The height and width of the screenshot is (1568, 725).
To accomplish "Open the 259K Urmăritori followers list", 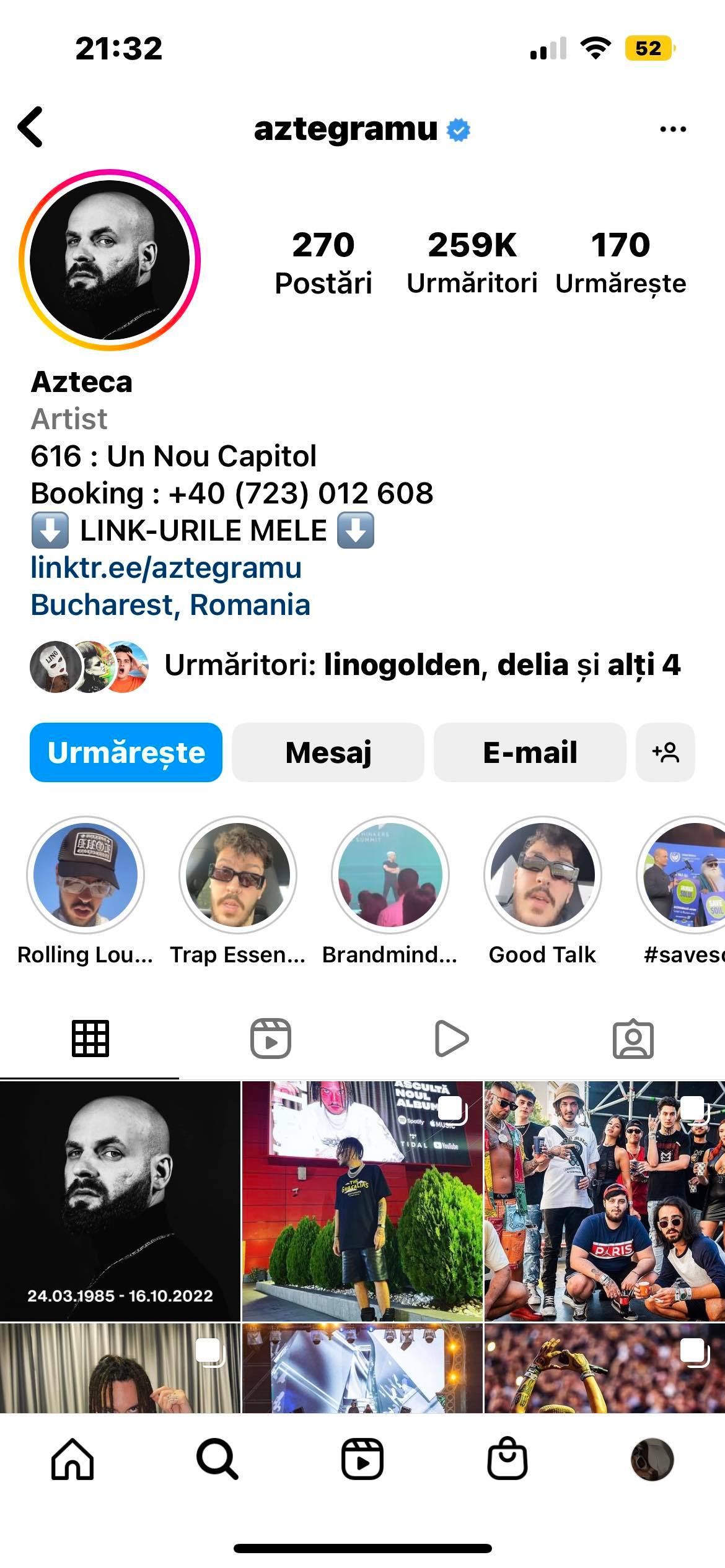I will pyautogui.click(x=472, y=263).
